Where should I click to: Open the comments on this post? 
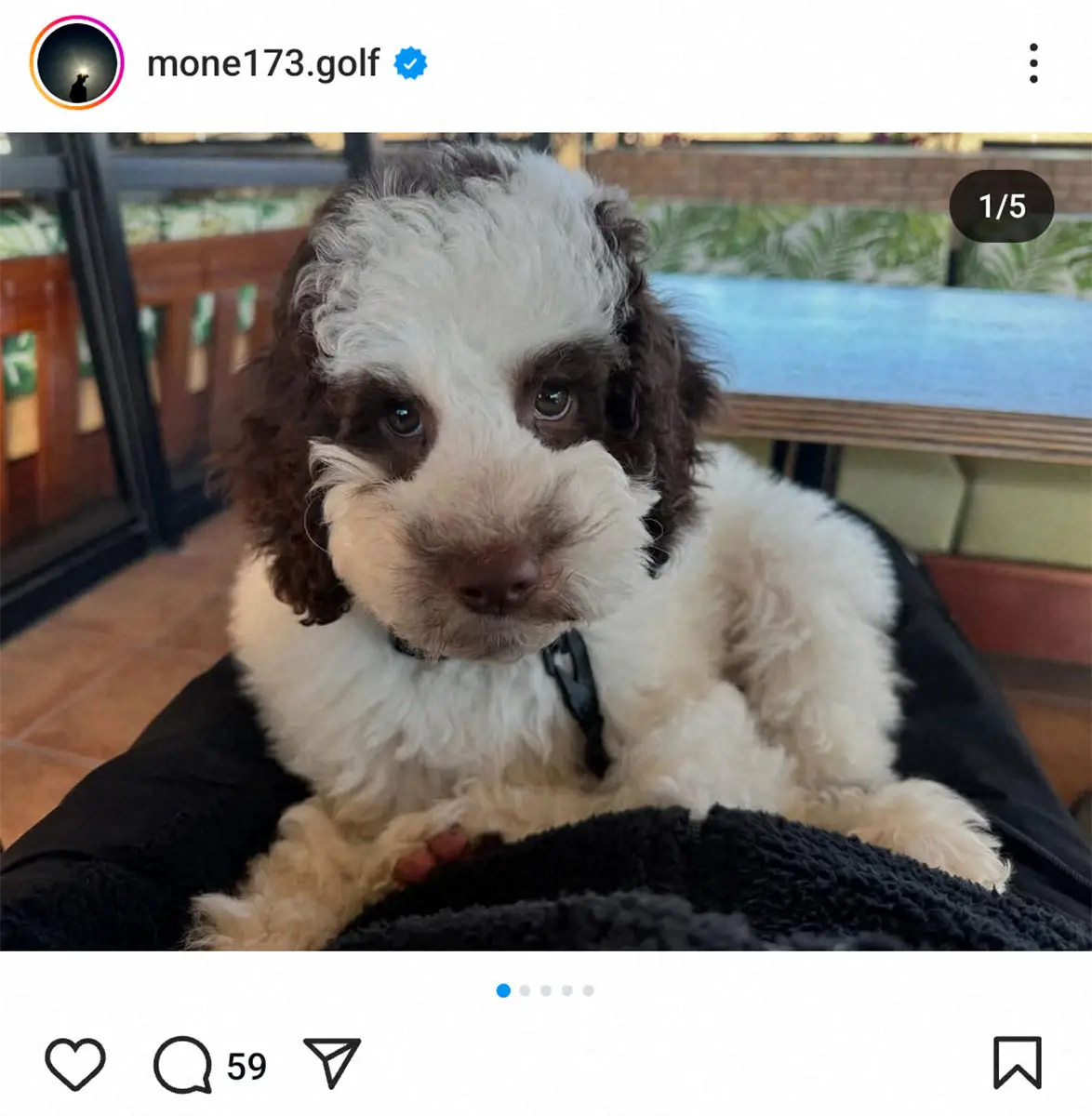(183, 1064)
